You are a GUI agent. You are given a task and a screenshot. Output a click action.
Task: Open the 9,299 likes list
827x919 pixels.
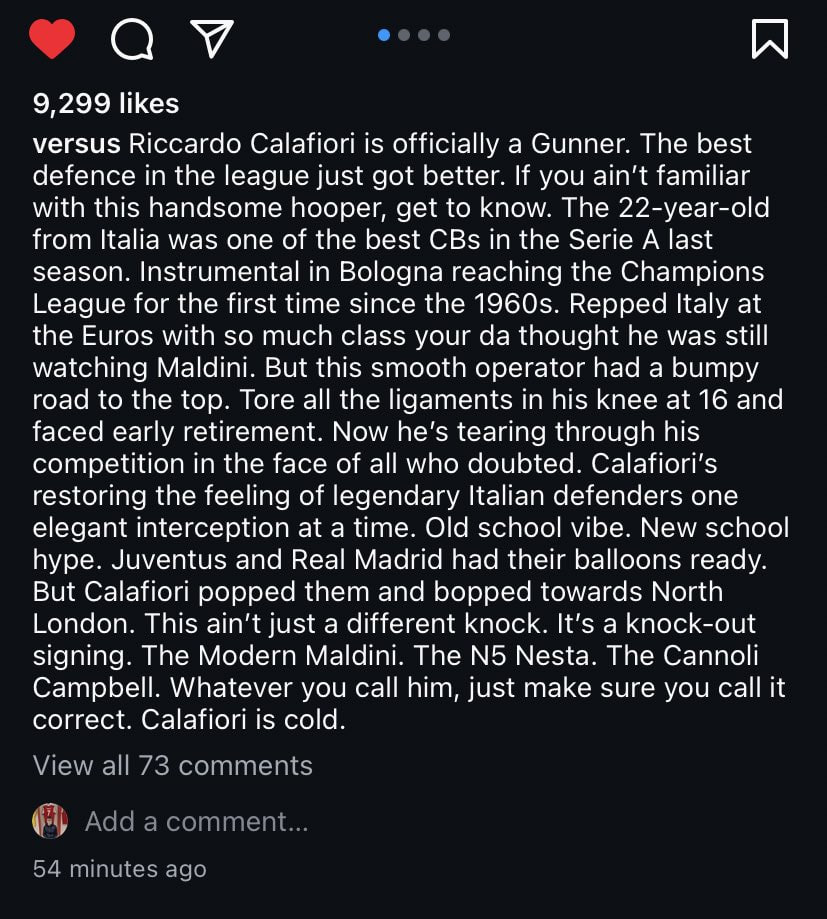pos(106,103)
